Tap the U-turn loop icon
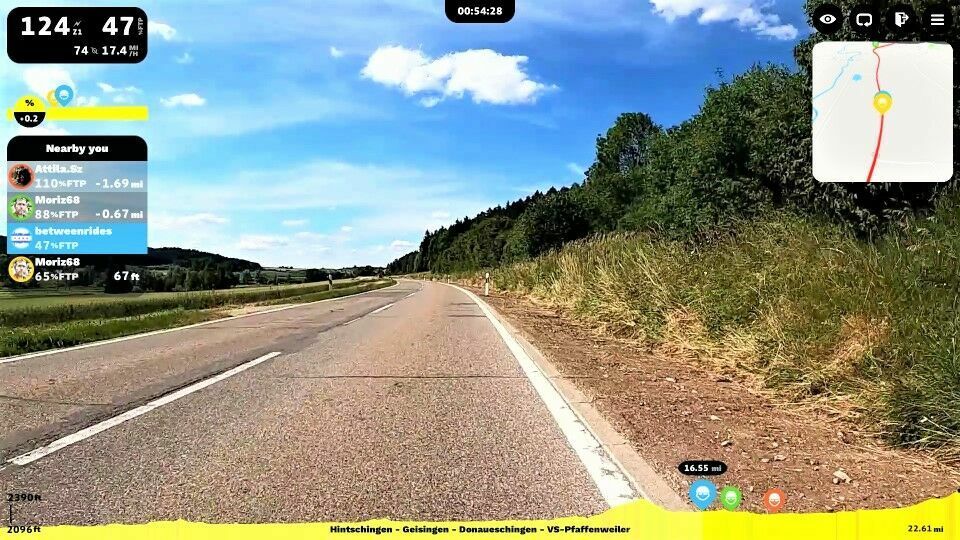The image size is (960, 540). tap(865, 19)
